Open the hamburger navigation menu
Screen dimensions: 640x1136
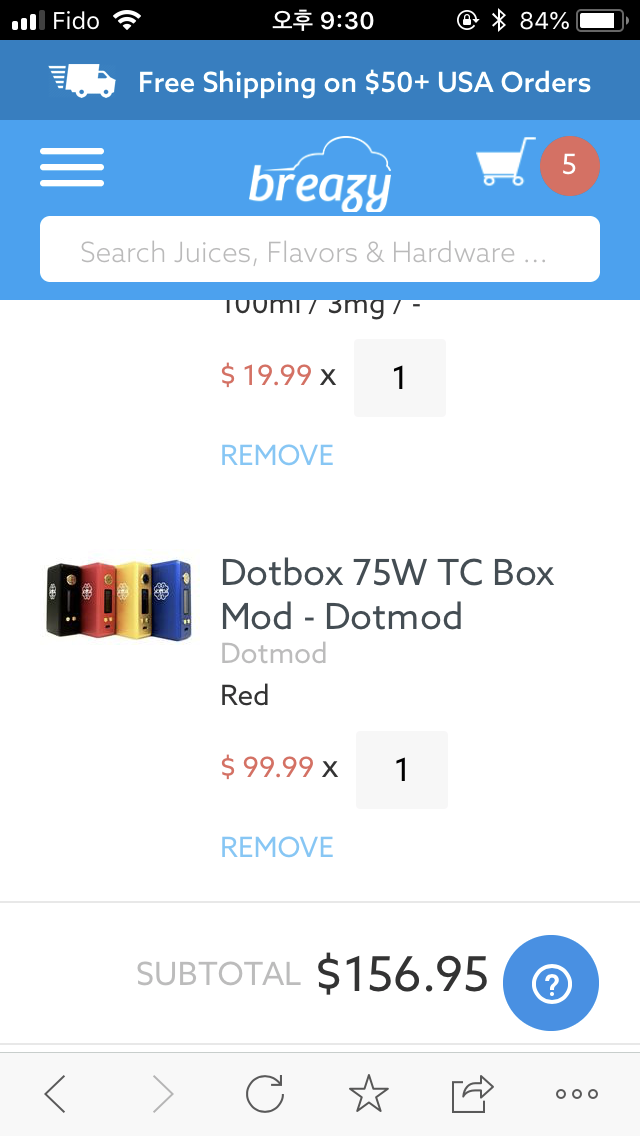tap(72, 167)
